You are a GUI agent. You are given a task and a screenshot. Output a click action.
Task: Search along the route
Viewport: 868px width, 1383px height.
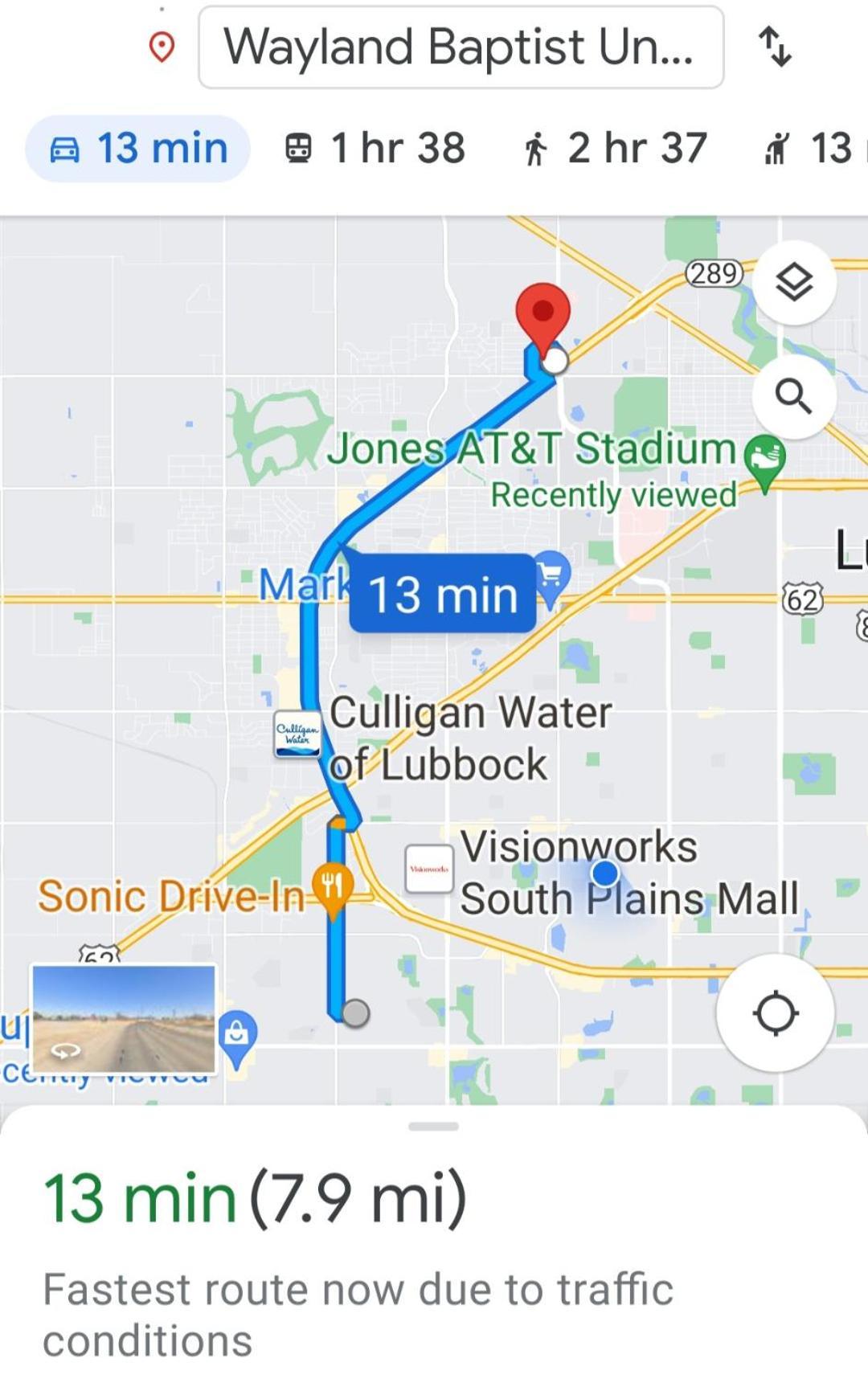coord(794,397)
